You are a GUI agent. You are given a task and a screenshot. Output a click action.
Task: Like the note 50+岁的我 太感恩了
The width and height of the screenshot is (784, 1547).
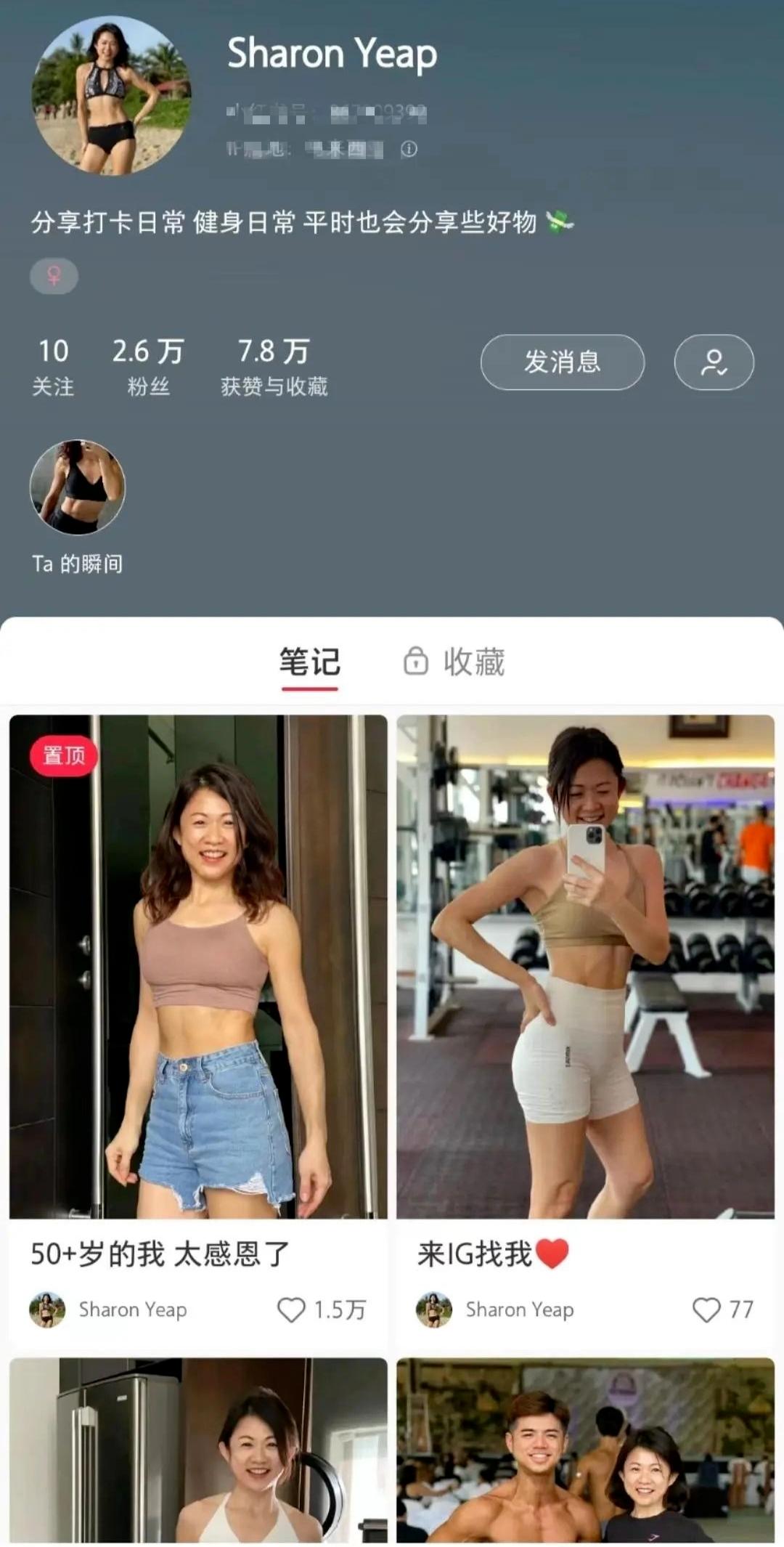291,1310
